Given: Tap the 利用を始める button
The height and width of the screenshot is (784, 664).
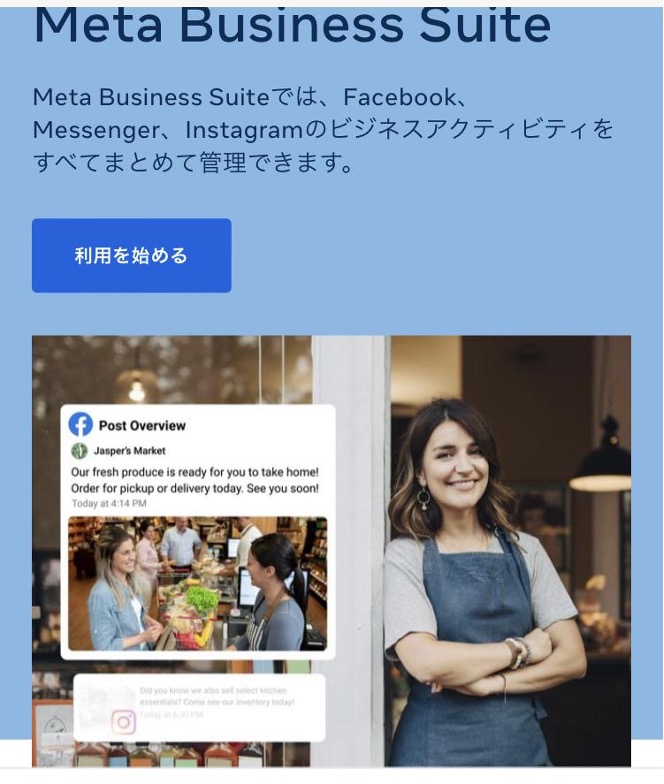Looking at the screenshot, I should (131, 256).
